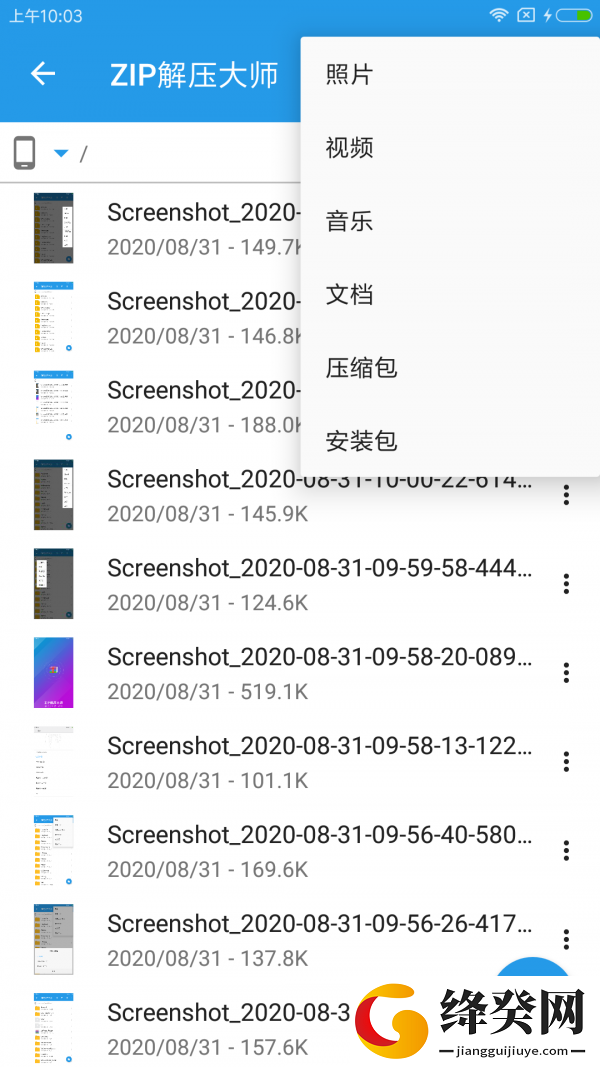Choose 视频 in the filter menu
This screenshot has width=600, height=1067.
pyautogui.click(x=450, y=148)
